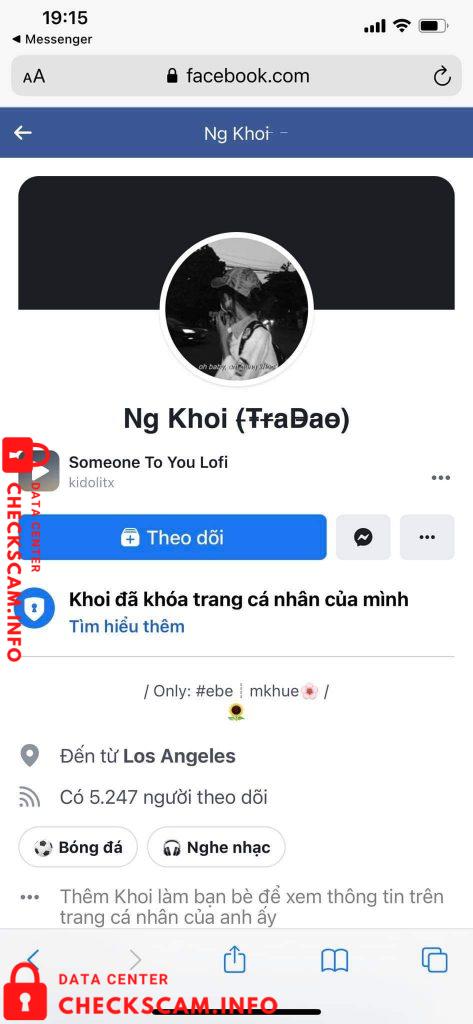View Khoi's profile picture
The height and width of the screenshot is (1024, 473).
point(236,310)
